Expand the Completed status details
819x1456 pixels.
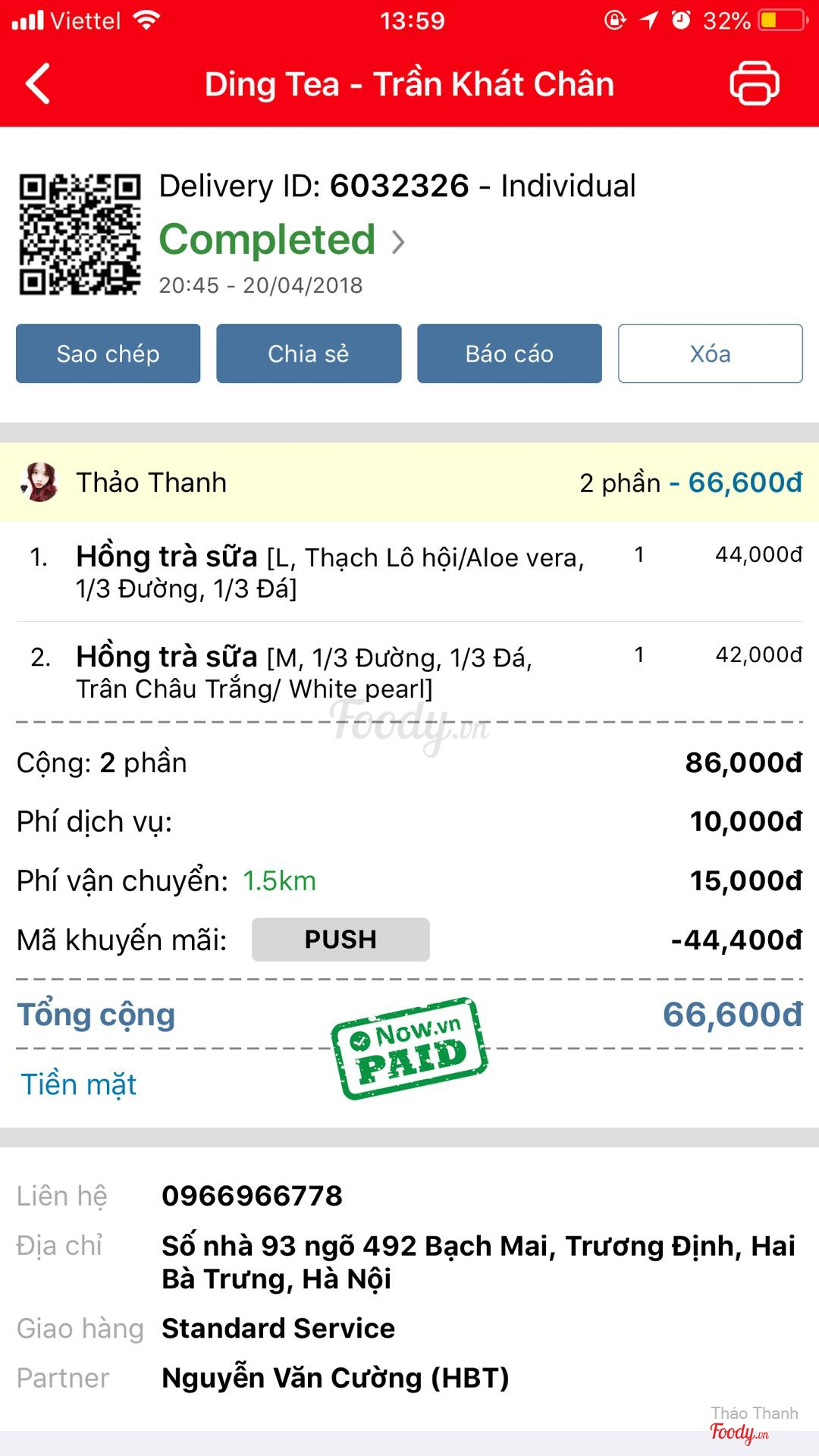(282, 241)
